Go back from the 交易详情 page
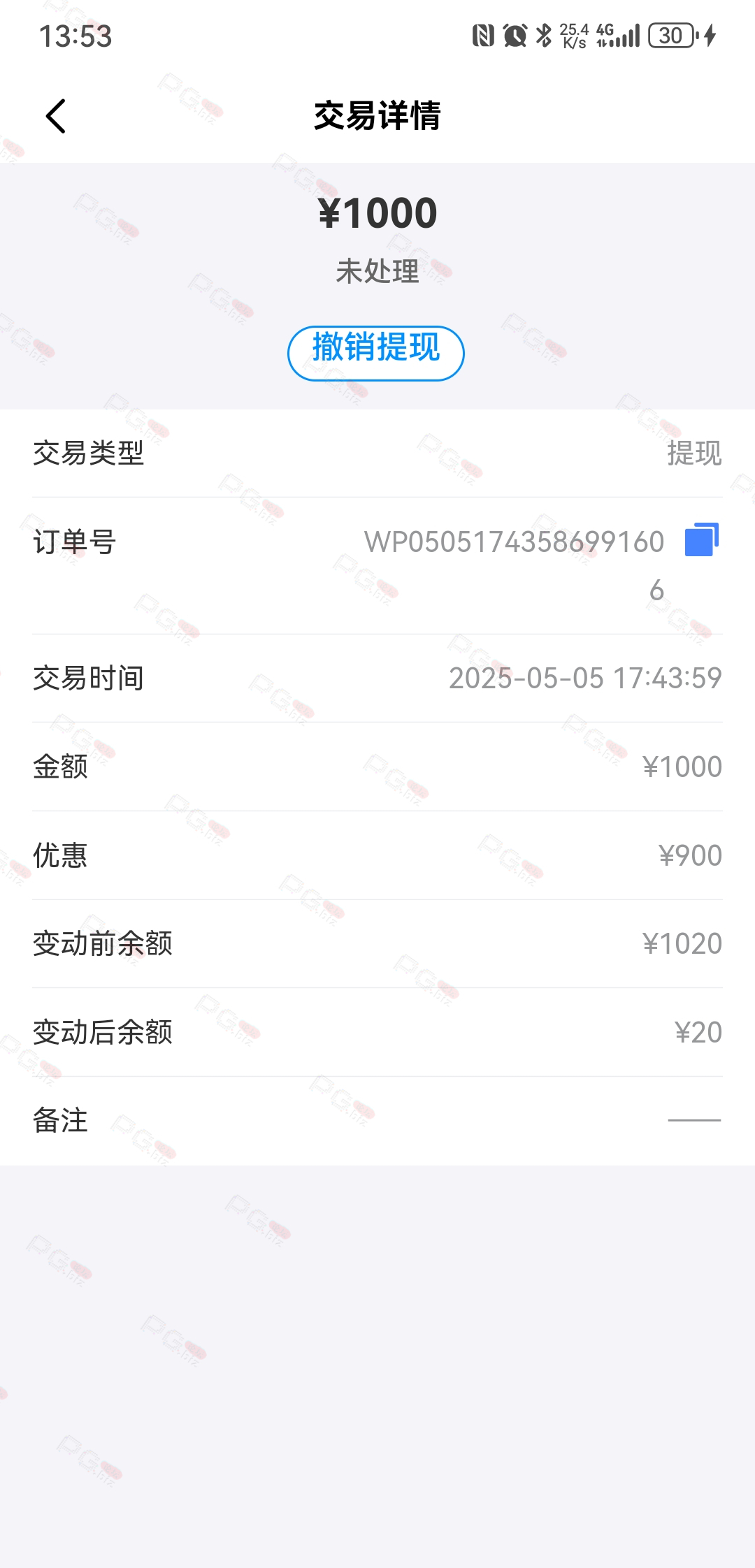This screenshot has height=1568, width=755. 56,116
